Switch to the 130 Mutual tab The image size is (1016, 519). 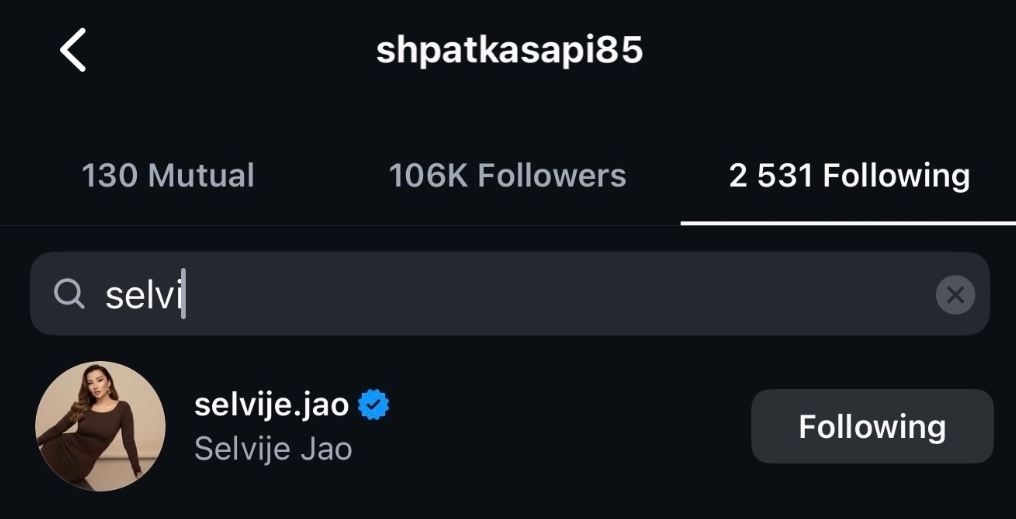[x=168, y=176]
